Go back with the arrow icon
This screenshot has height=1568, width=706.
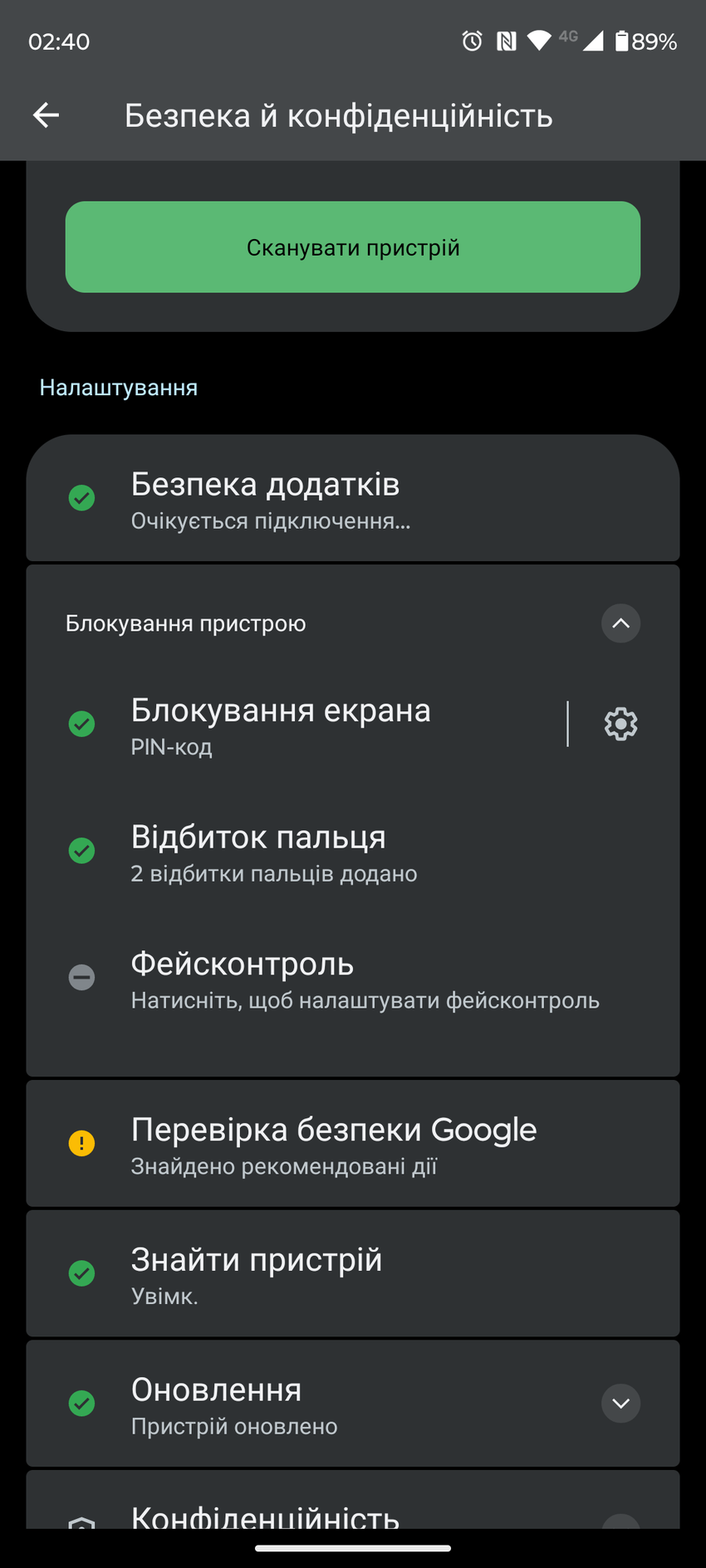47,115
